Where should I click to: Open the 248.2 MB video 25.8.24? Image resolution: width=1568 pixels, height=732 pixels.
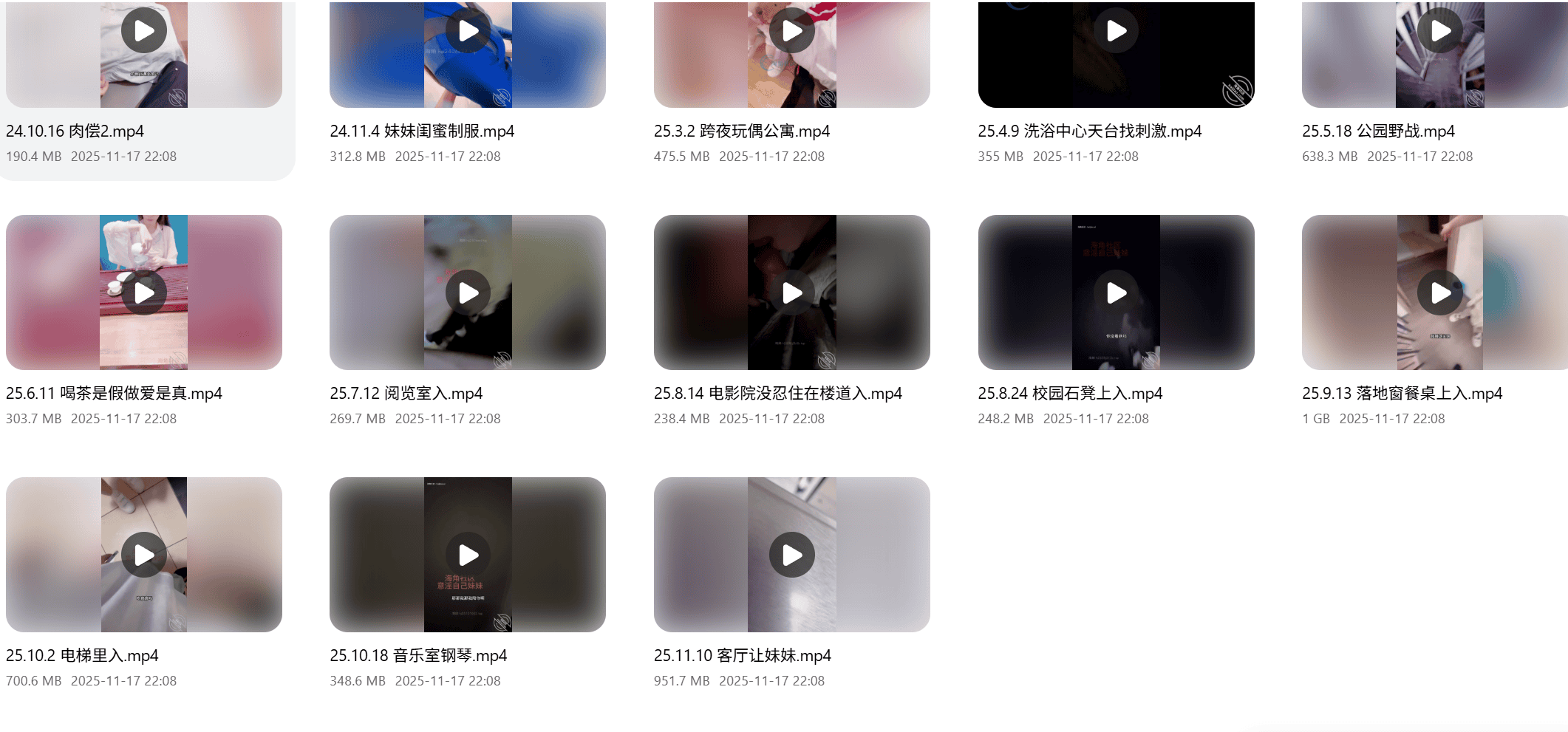(1116, 293)
